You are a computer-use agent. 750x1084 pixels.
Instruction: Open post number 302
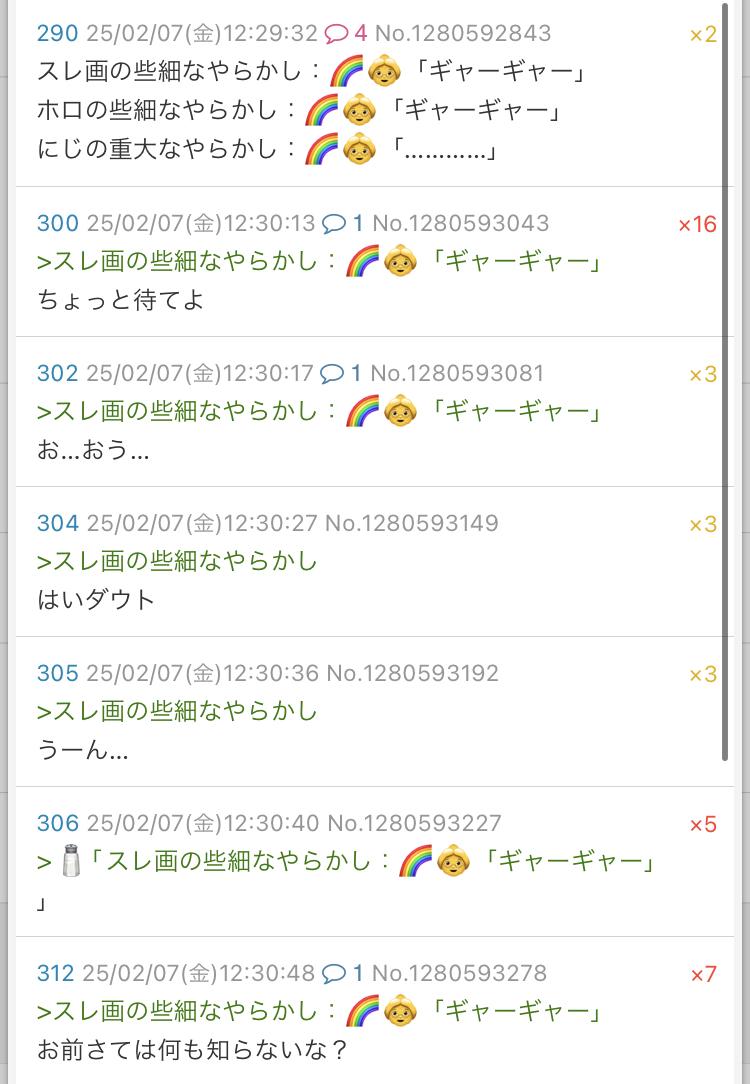point(57,373)
